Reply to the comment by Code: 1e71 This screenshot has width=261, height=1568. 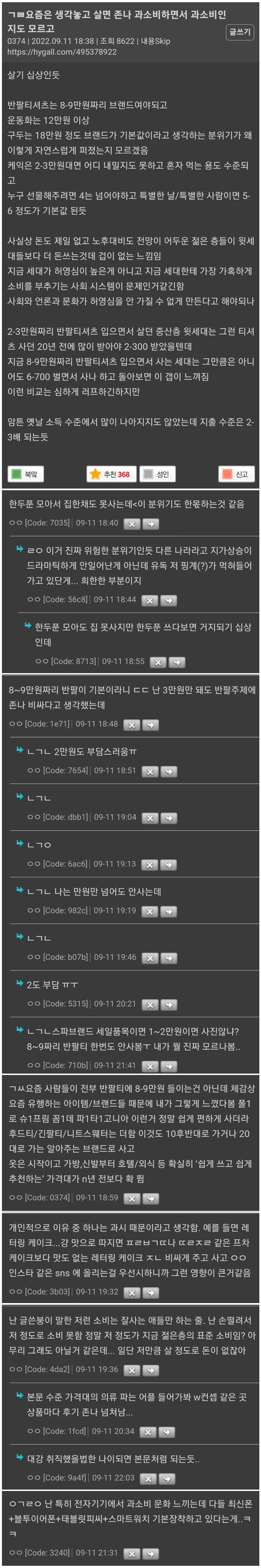pyautogui.click(x=150, y=725)
